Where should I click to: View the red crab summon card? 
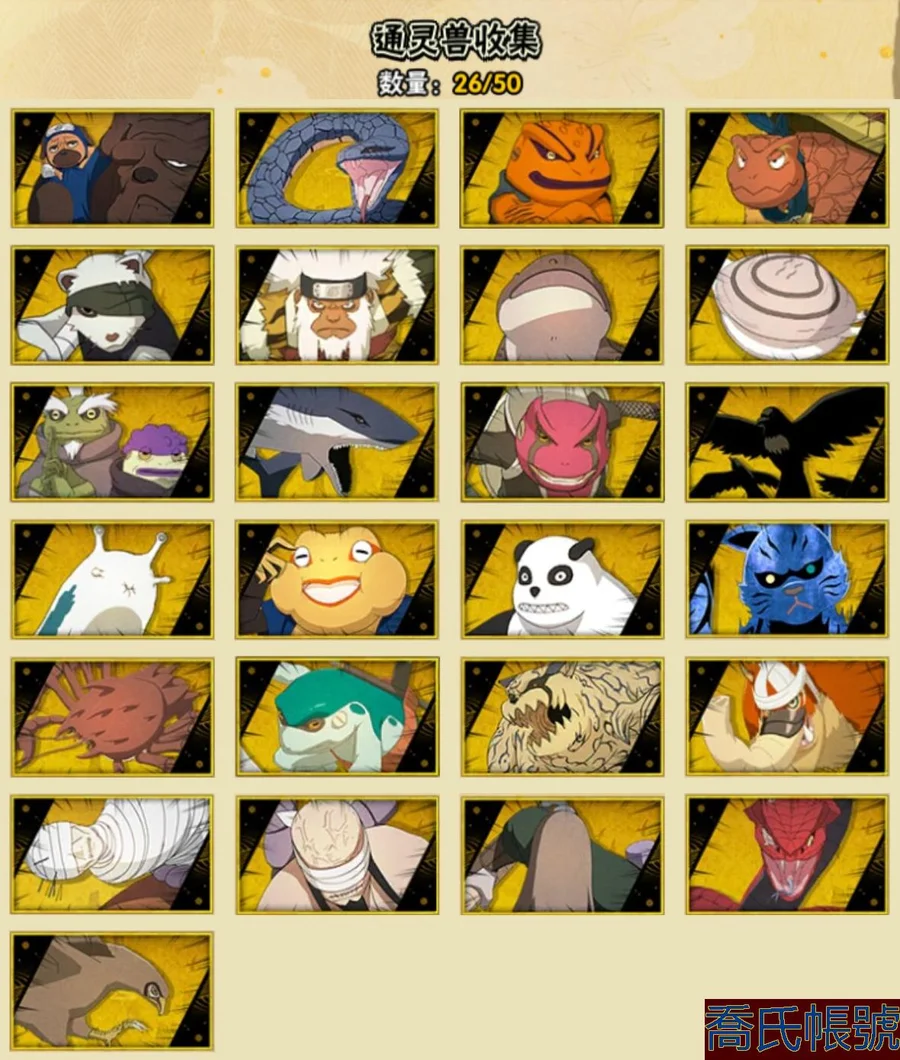[112, 716]
